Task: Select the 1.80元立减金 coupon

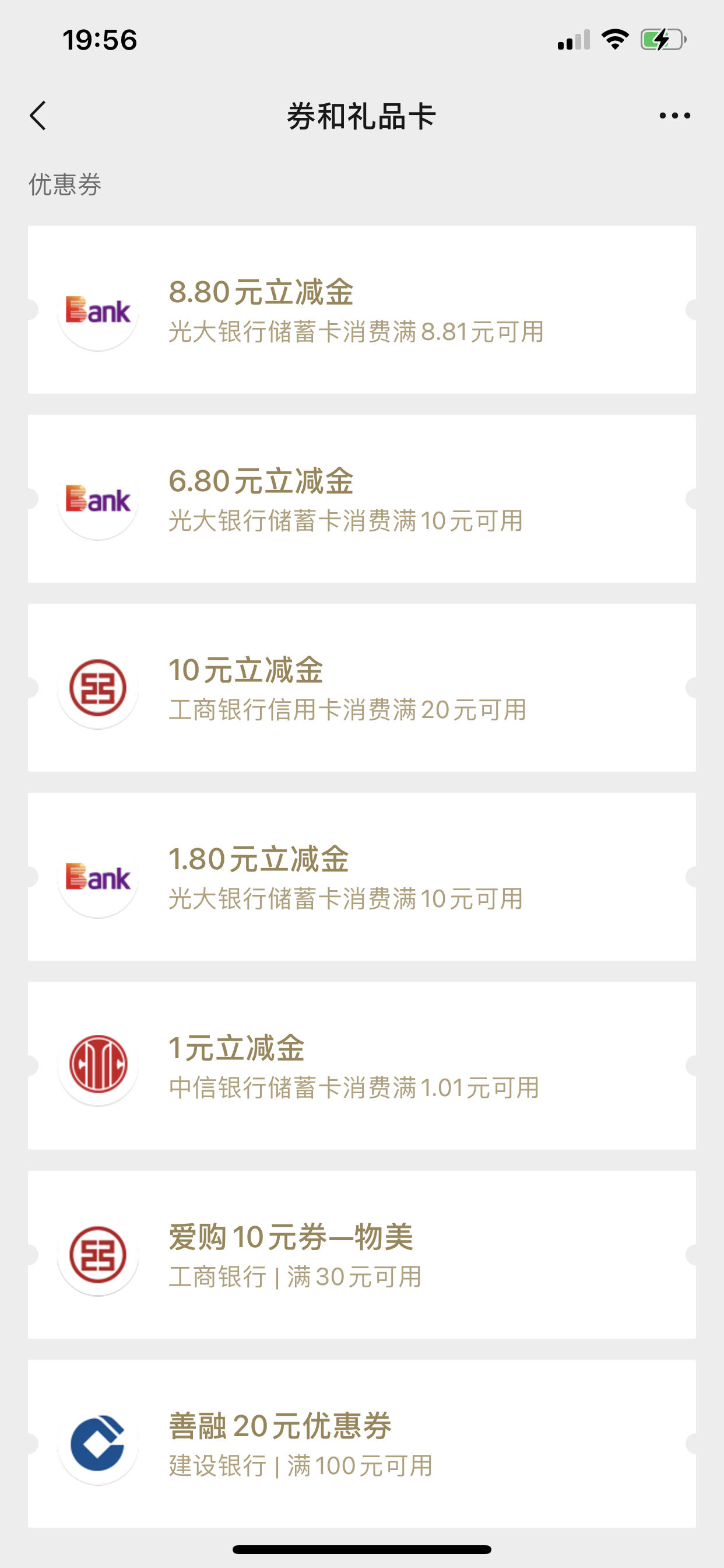Action: pyautogui.click(x=362, y=877)
